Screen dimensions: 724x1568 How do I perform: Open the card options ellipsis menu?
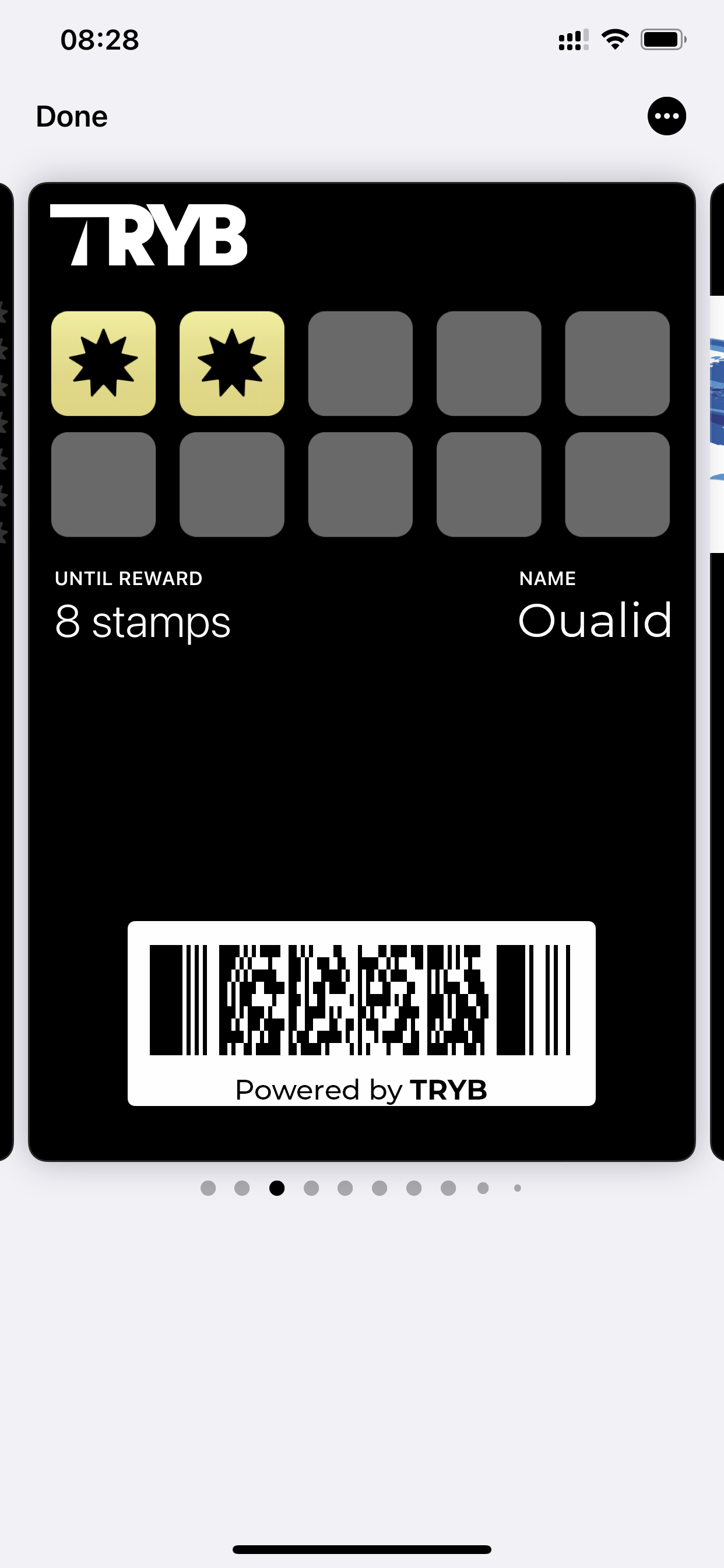coord(667,115)
